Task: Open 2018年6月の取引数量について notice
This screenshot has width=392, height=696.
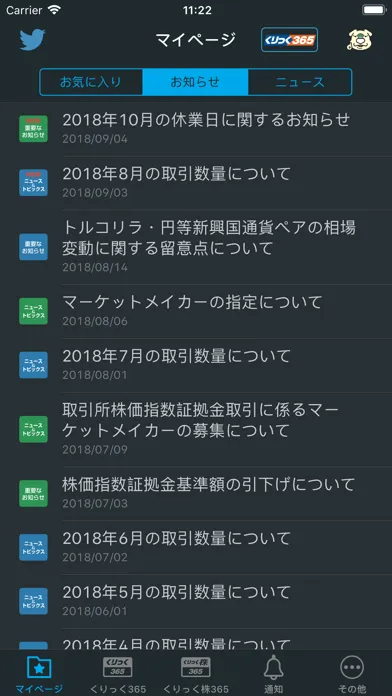Action: tap(196, 547)
